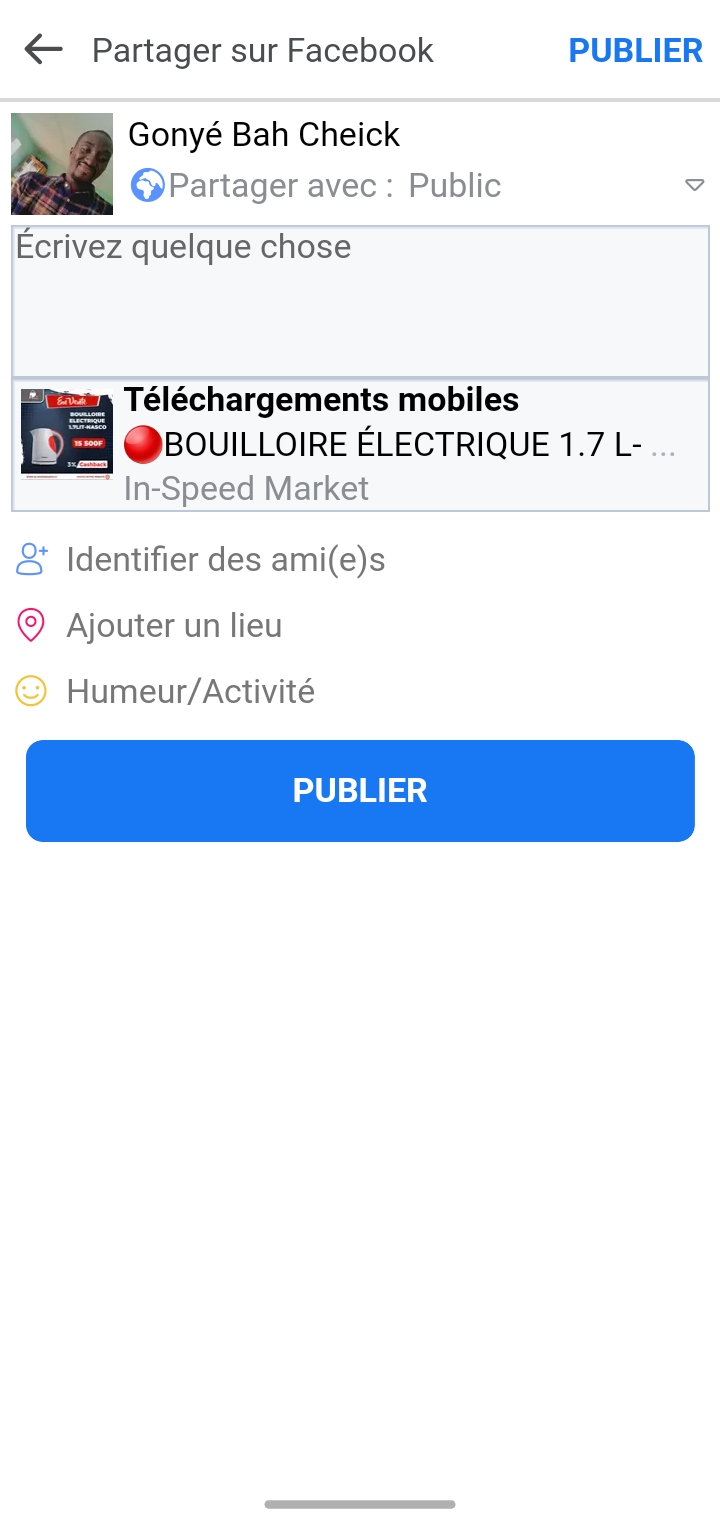The width and height of the screenshot is (720, 1520).
Task: Open the BOUILLOIRE ÉLECTRIQUE link preview card
Action: pyautogui.click(x=360, y=445)
